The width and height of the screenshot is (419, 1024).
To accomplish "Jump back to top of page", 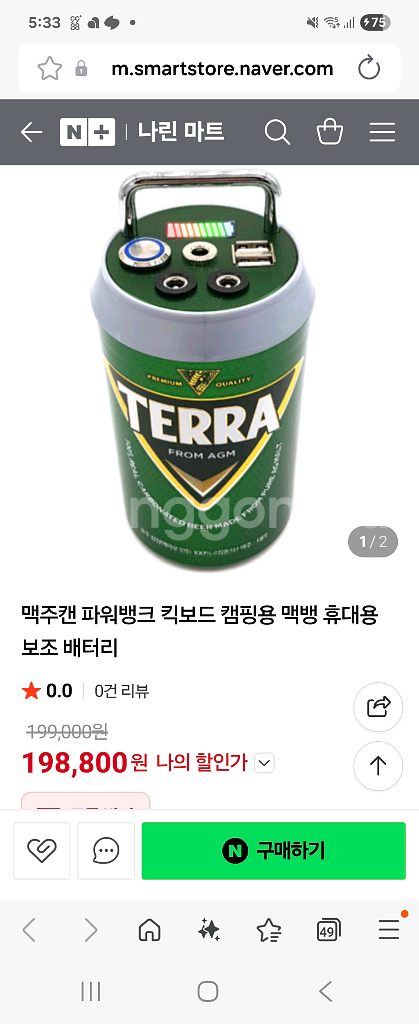I will (378, 765).
